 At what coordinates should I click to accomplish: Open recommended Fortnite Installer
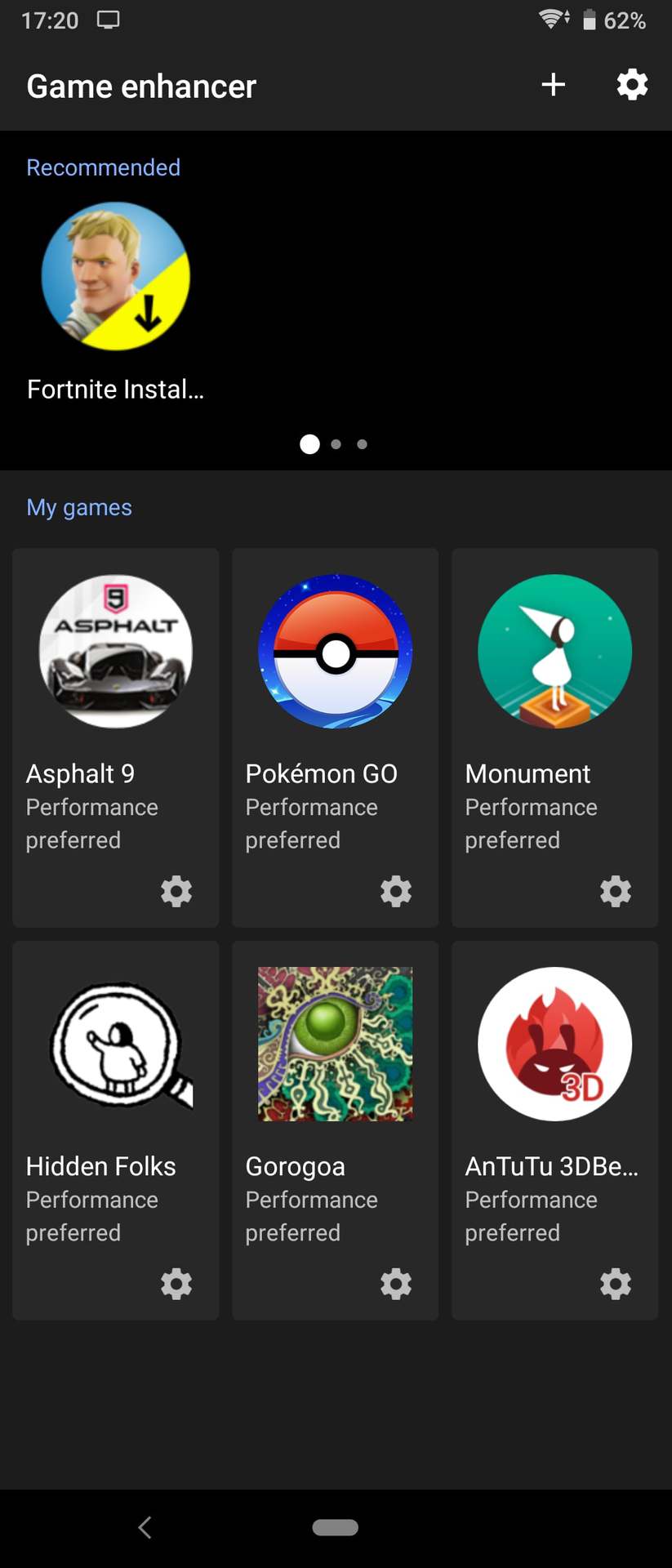[x=116, y=277]
